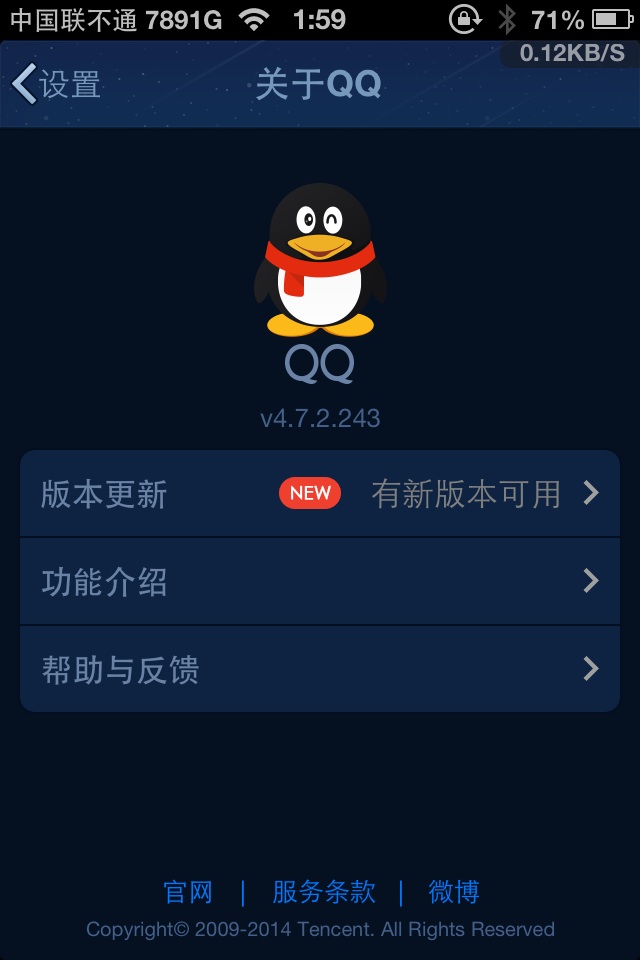Visit the 官网 link
The height and width of the screenshot is (960, 640).
[x=188, y=891]
